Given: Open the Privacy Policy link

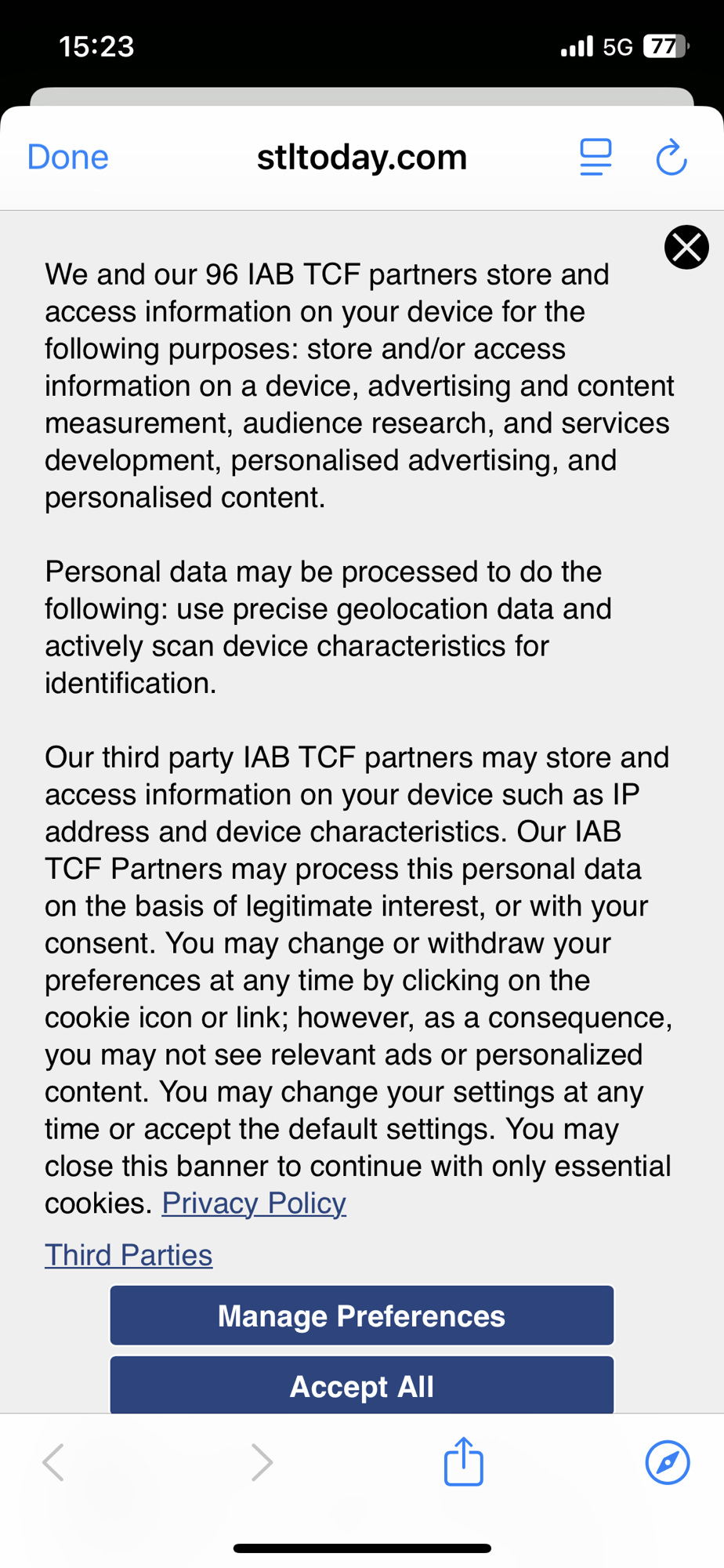Looking at the screenshot, I should [x=254, y=1203].
